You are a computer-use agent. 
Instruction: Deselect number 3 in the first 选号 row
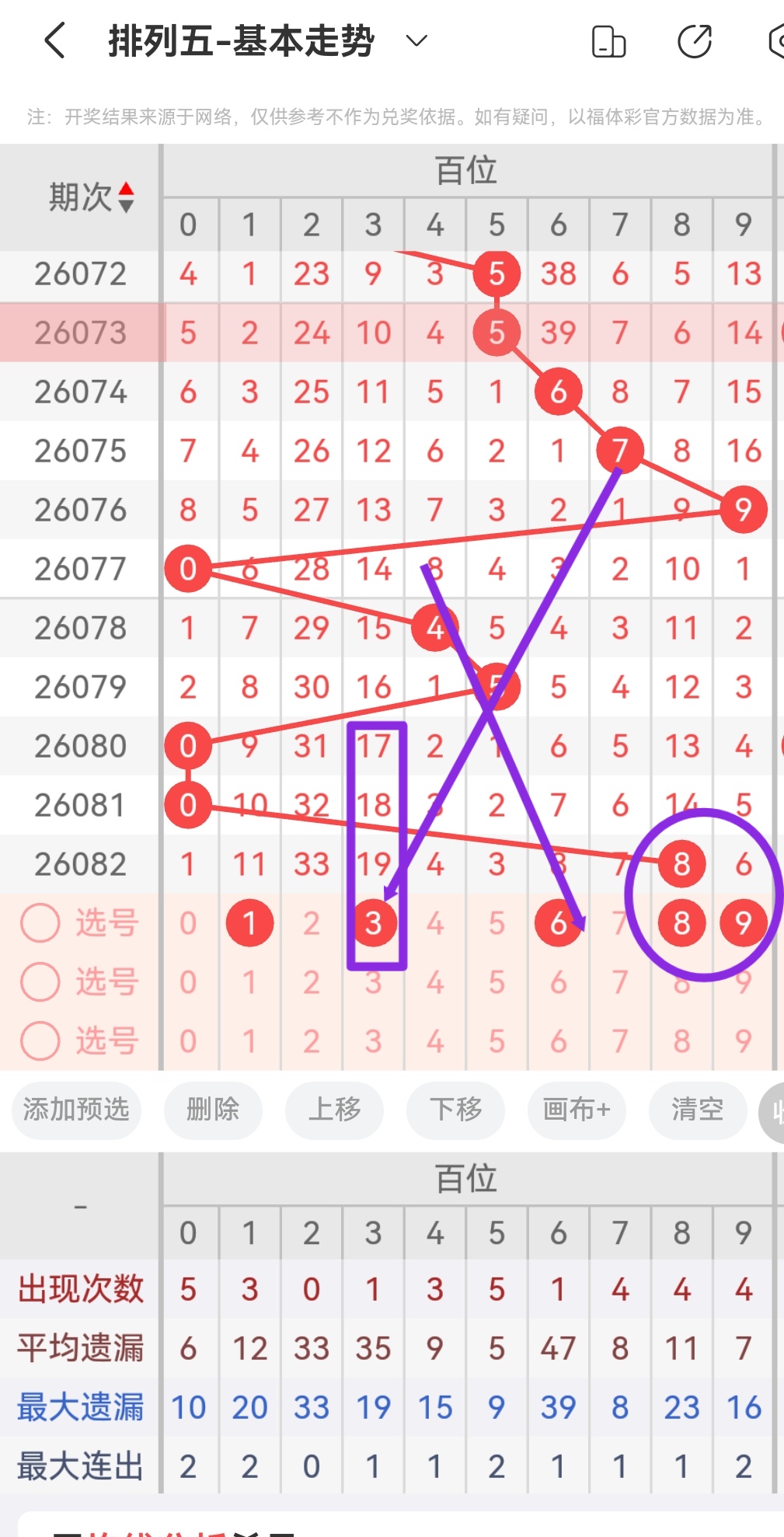click(x=374, y=923)
